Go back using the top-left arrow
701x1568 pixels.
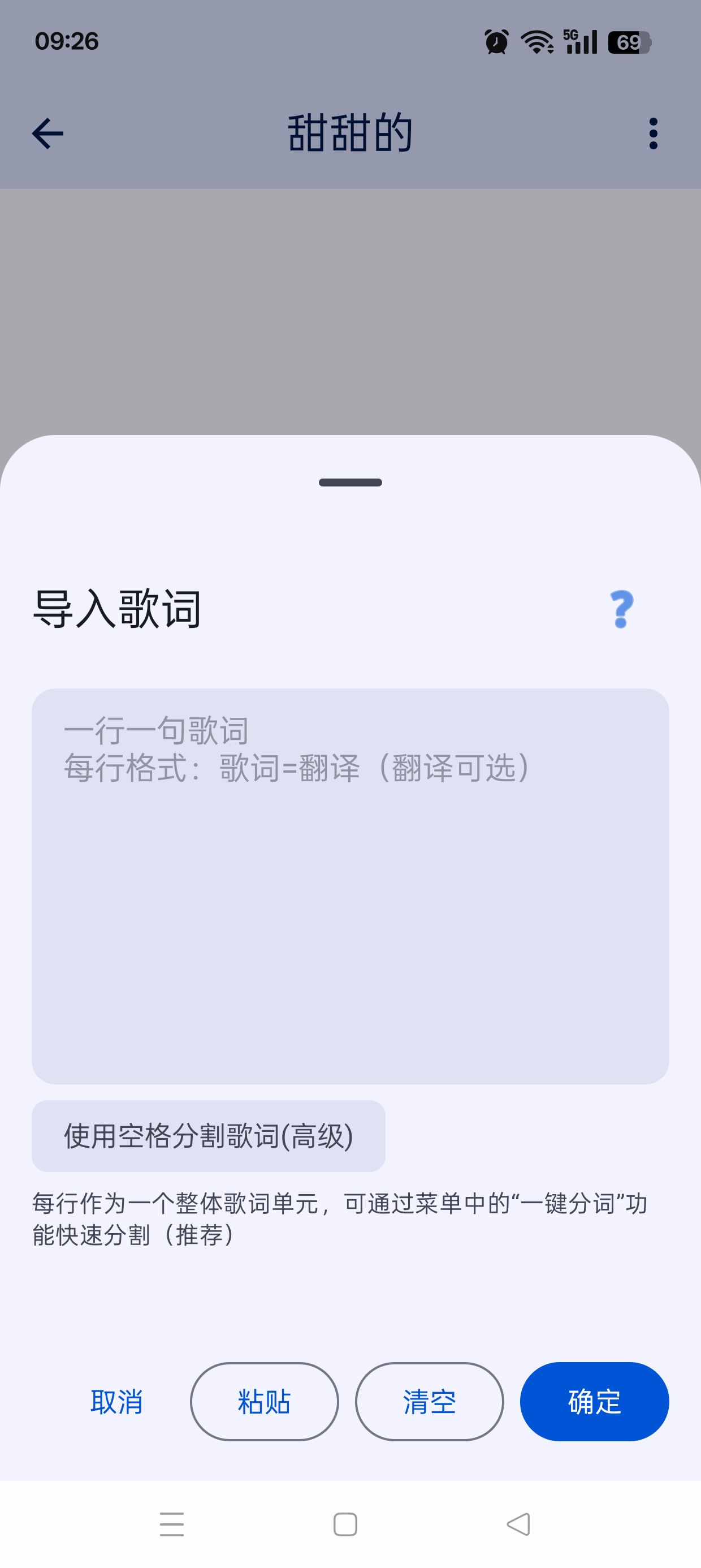tap(47, 133)
